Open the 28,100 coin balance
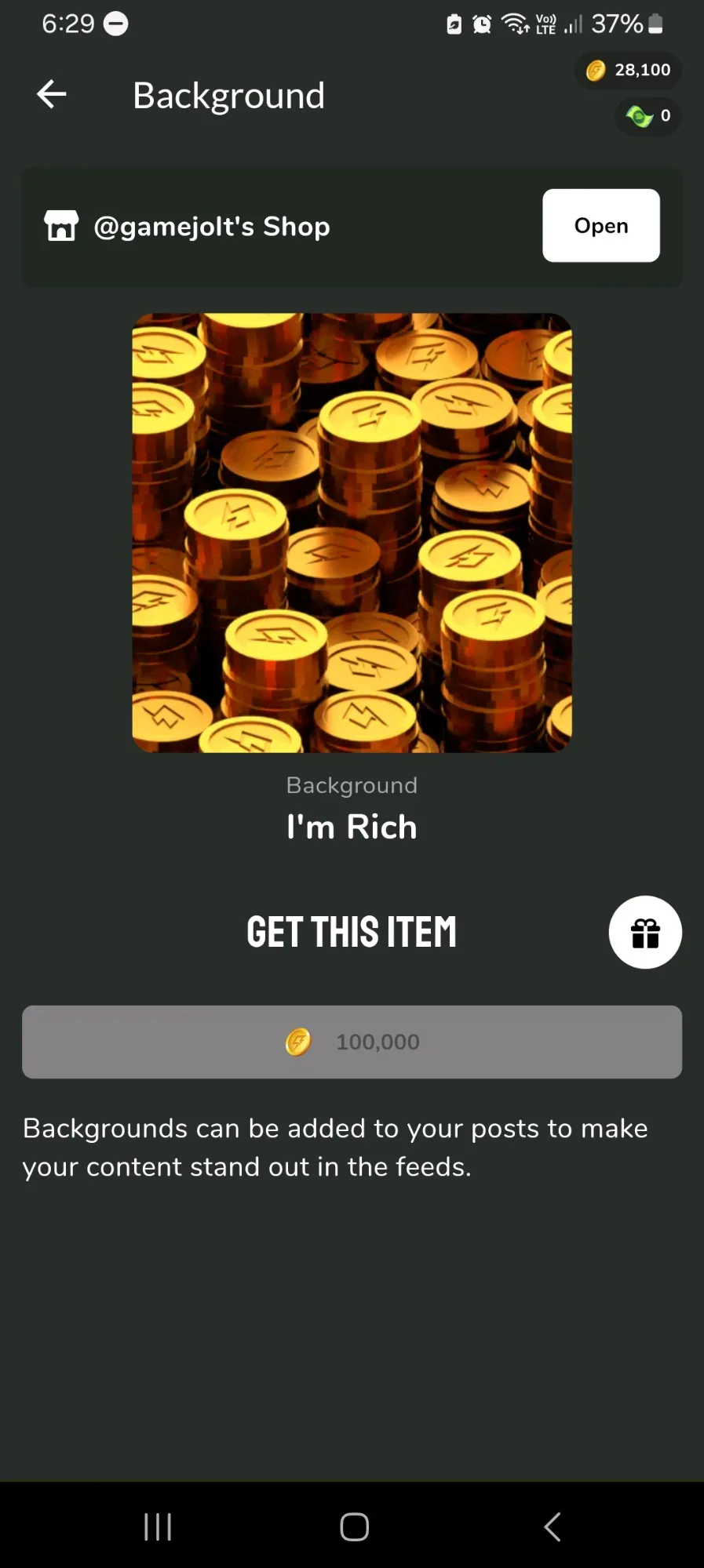The height and width of the screenshot is (1568, 704). tap(629, 71)
